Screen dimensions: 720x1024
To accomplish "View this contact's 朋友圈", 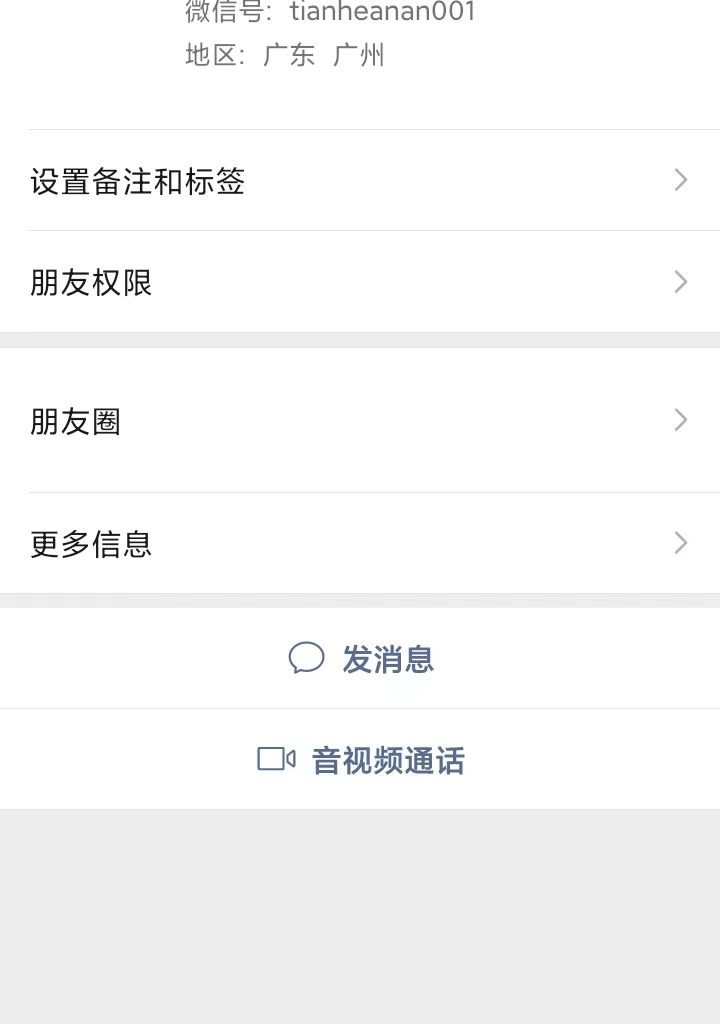I will (360, 421).
